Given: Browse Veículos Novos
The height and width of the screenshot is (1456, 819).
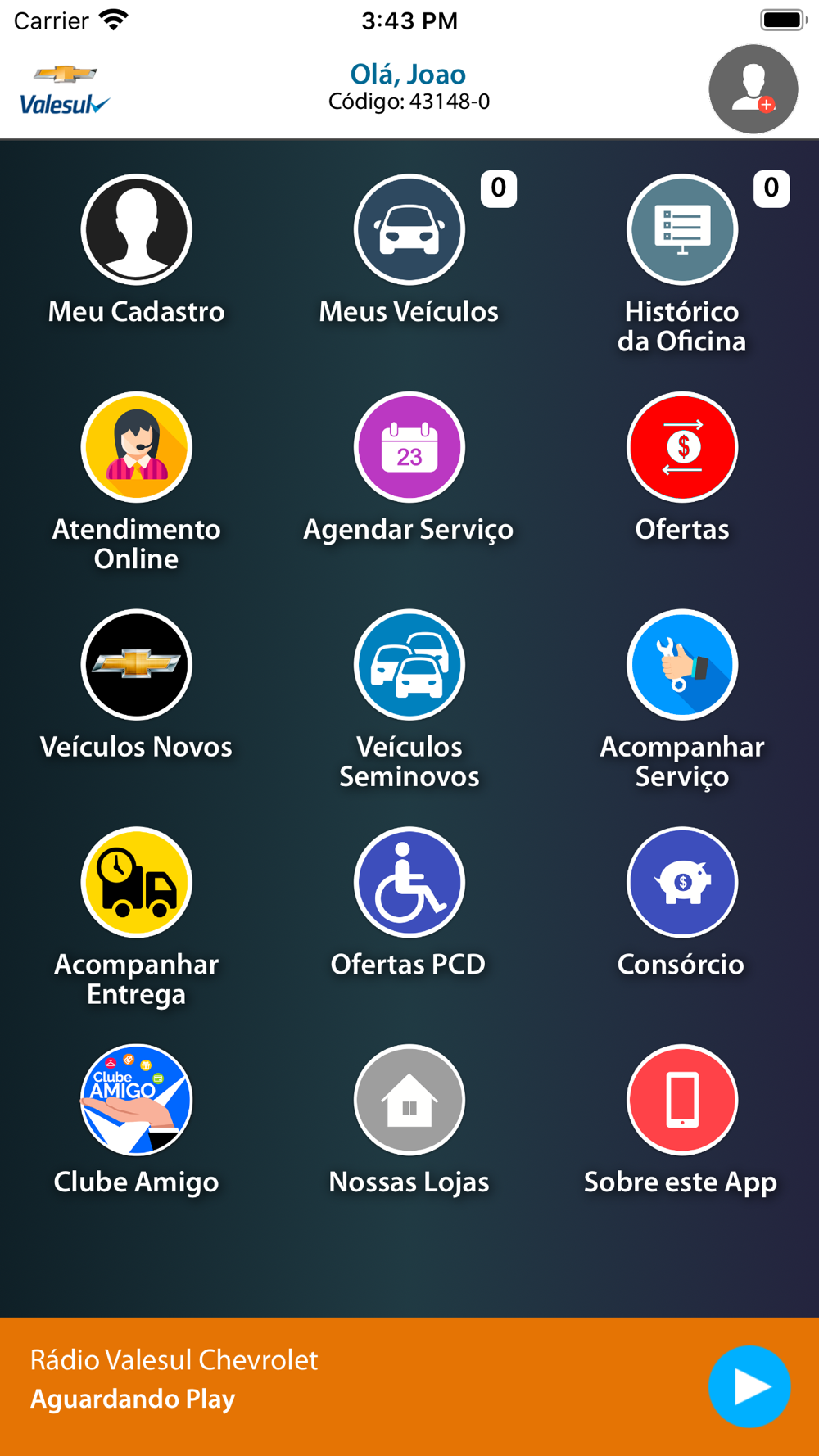Looking at the screenshot, I should 137,665.
